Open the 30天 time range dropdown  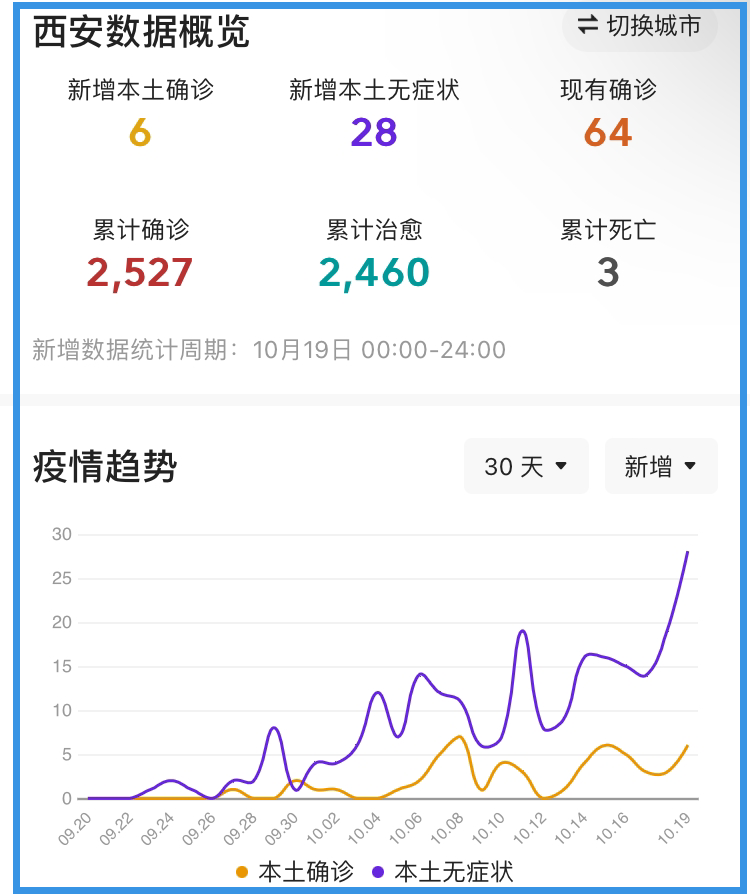[526, 464]
